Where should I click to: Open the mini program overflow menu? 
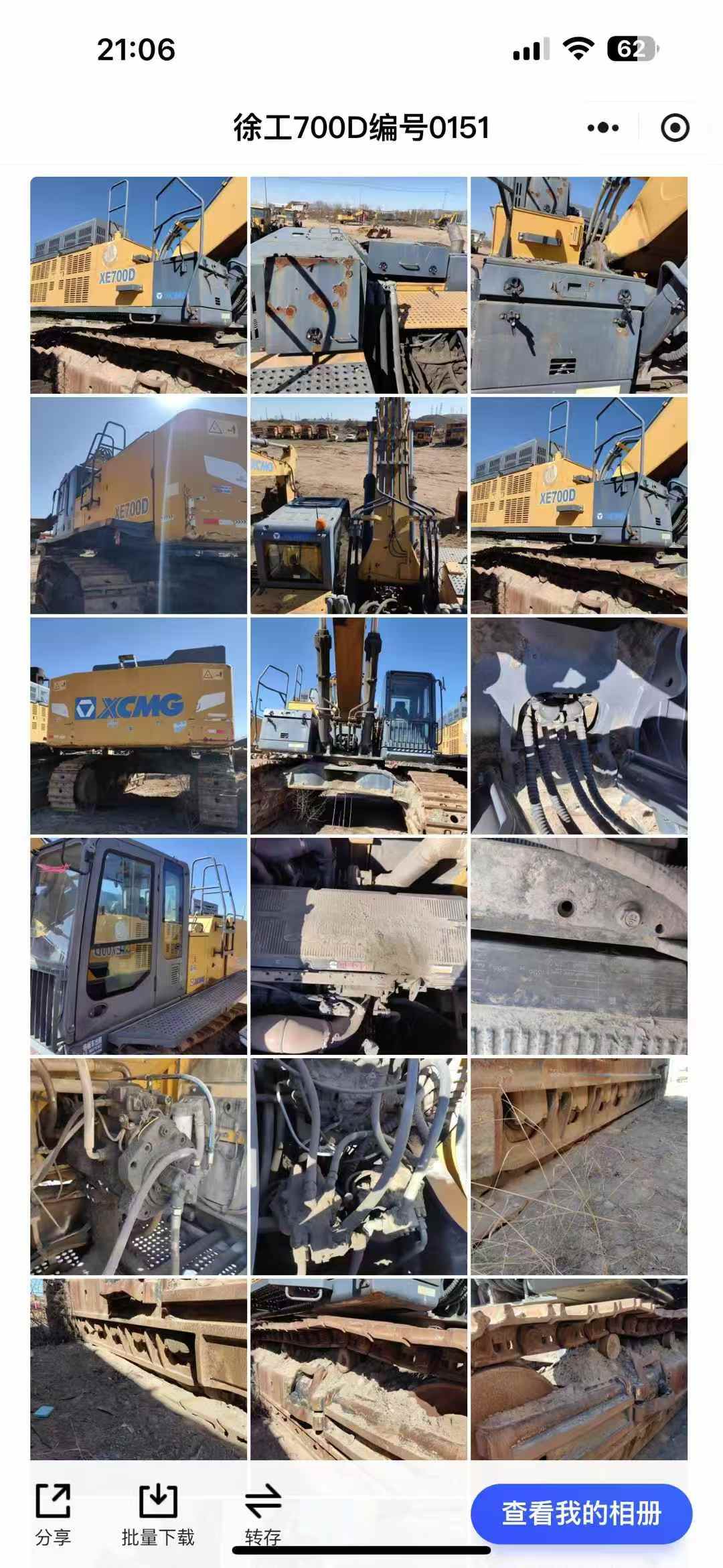[x=602, y=127]
